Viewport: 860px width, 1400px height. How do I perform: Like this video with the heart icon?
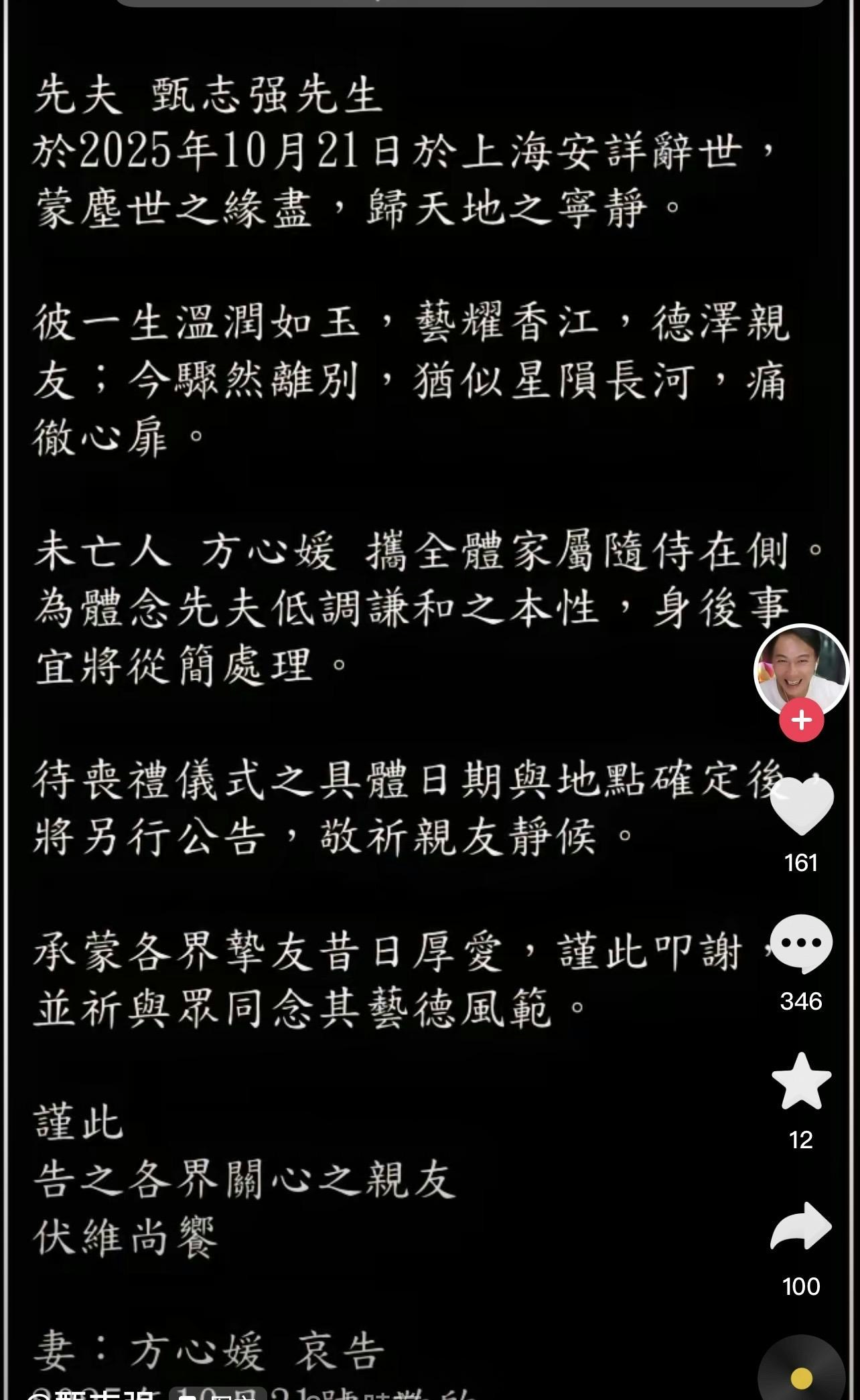coord(802,806)
